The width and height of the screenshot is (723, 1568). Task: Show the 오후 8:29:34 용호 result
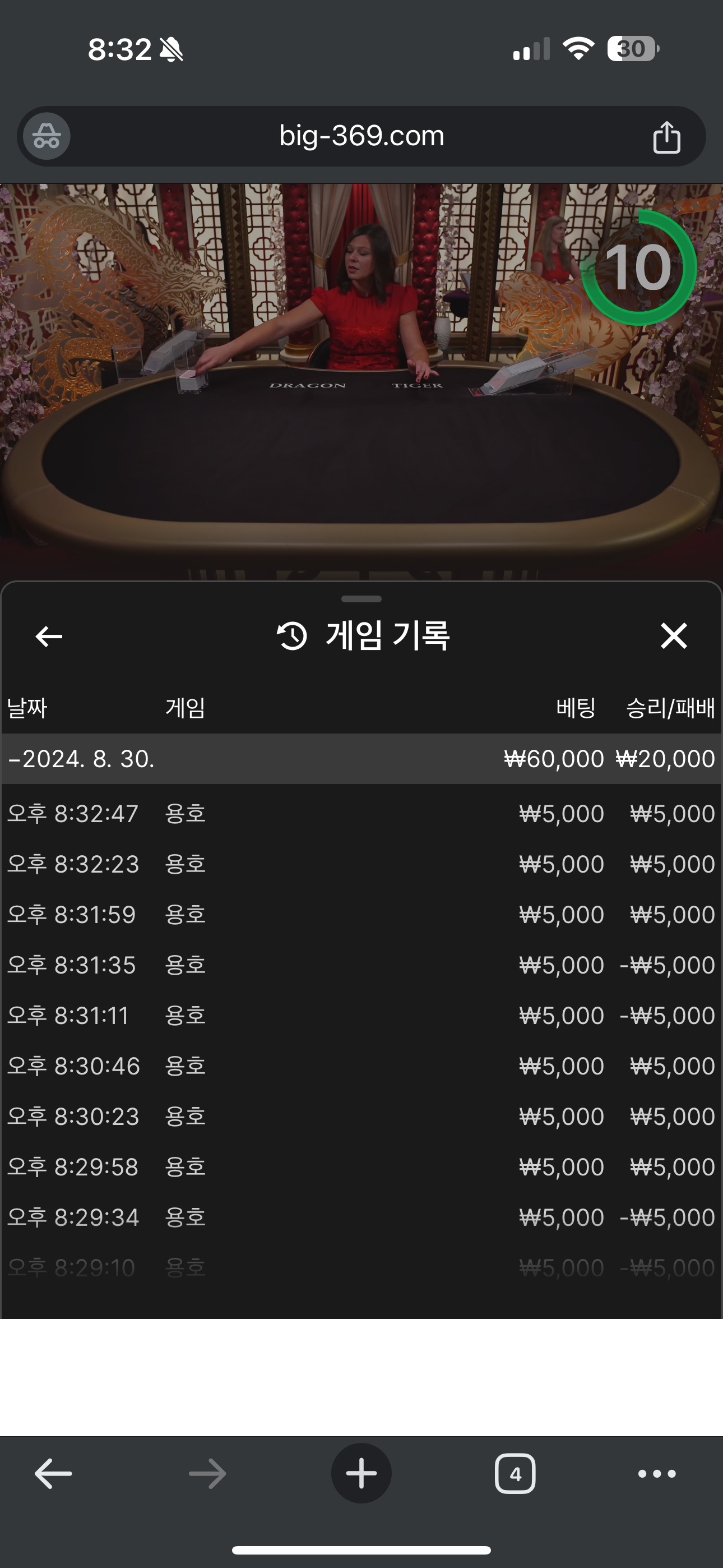pos(361,1218)
